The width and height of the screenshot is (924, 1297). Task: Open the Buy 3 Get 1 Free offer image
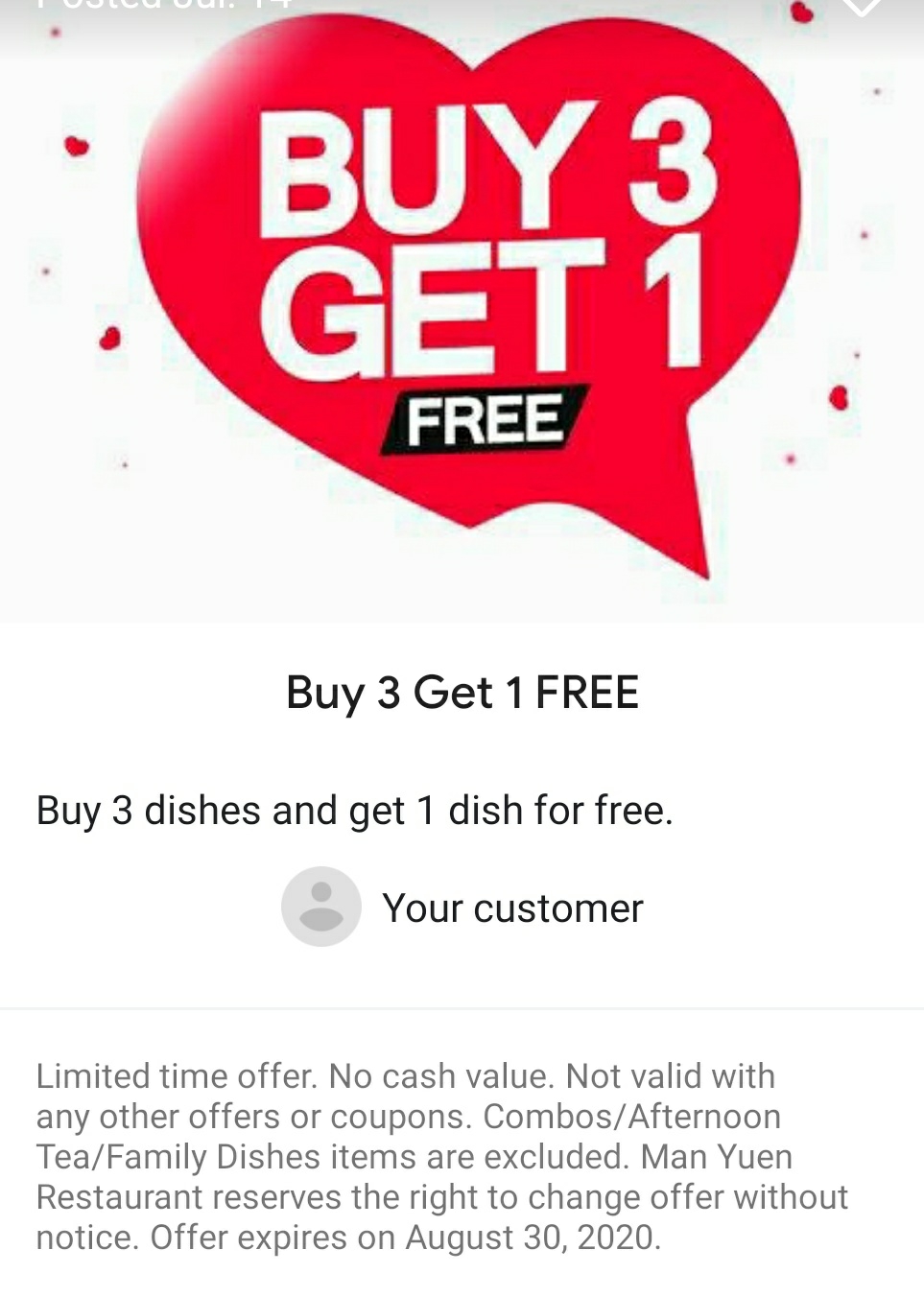point(462,307)
